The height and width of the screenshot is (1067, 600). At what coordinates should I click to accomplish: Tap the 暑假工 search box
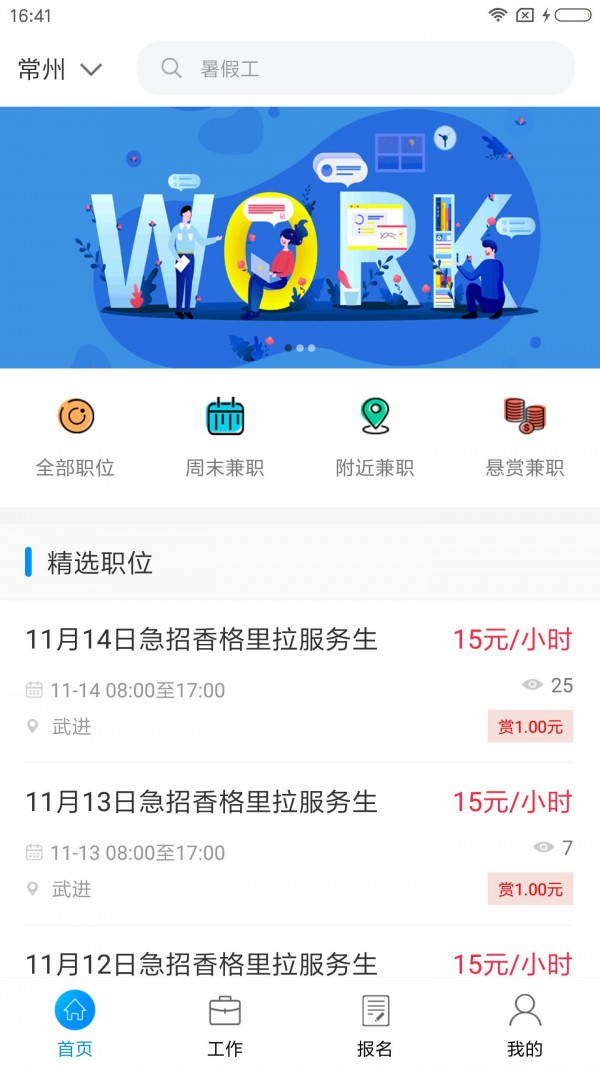[355, 68]
